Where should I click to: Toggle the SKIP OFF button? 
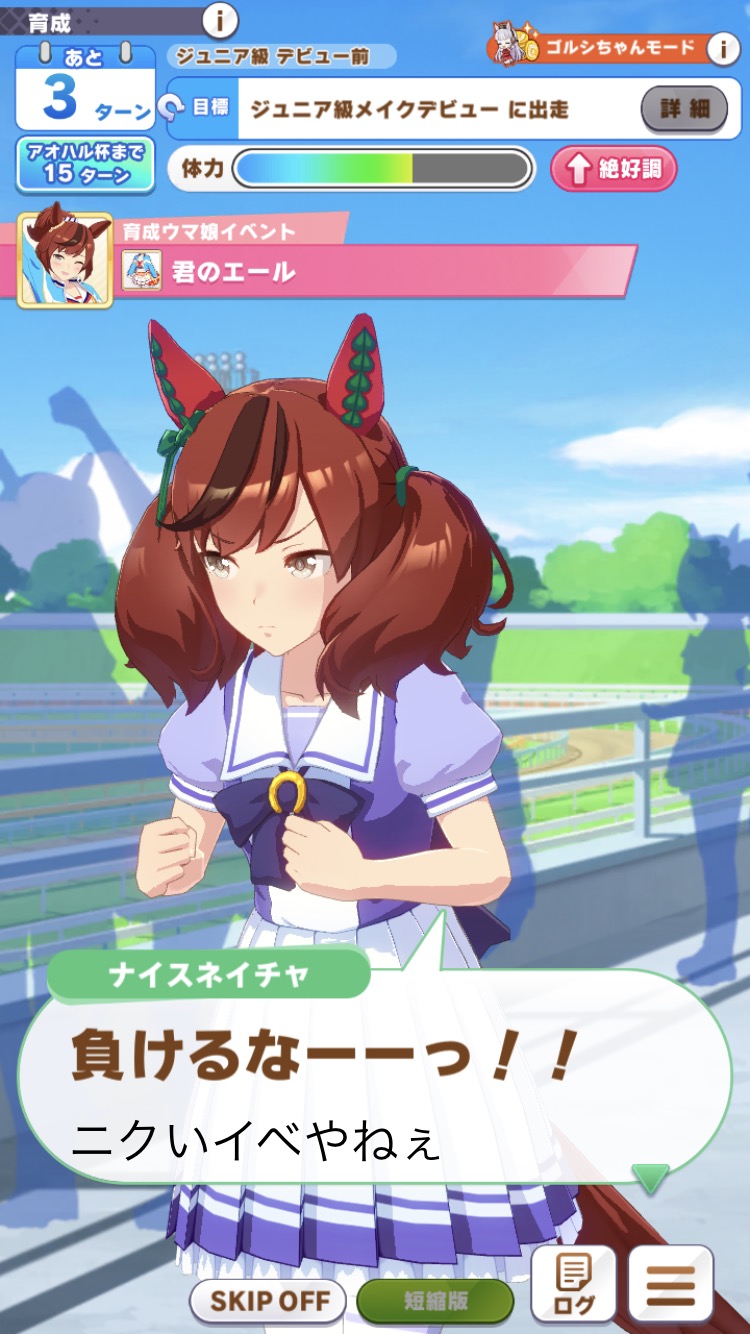coord(268,1301)
